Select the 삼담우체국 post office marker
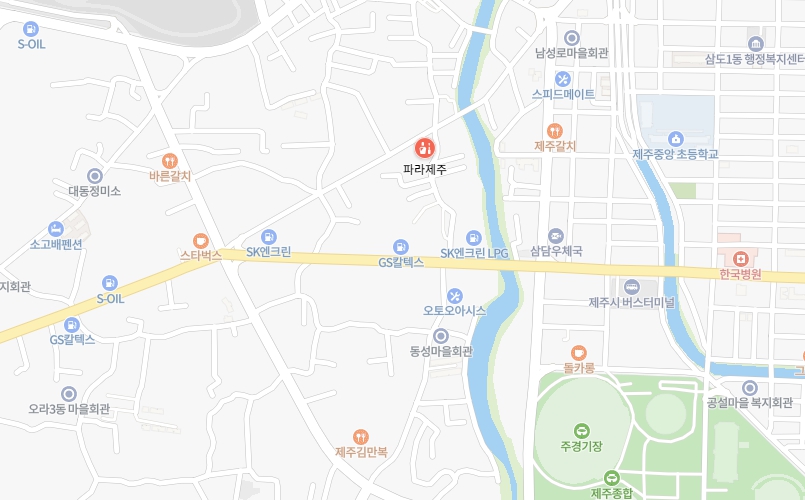This screenshot has height=500, width=805. coord(556,236)
